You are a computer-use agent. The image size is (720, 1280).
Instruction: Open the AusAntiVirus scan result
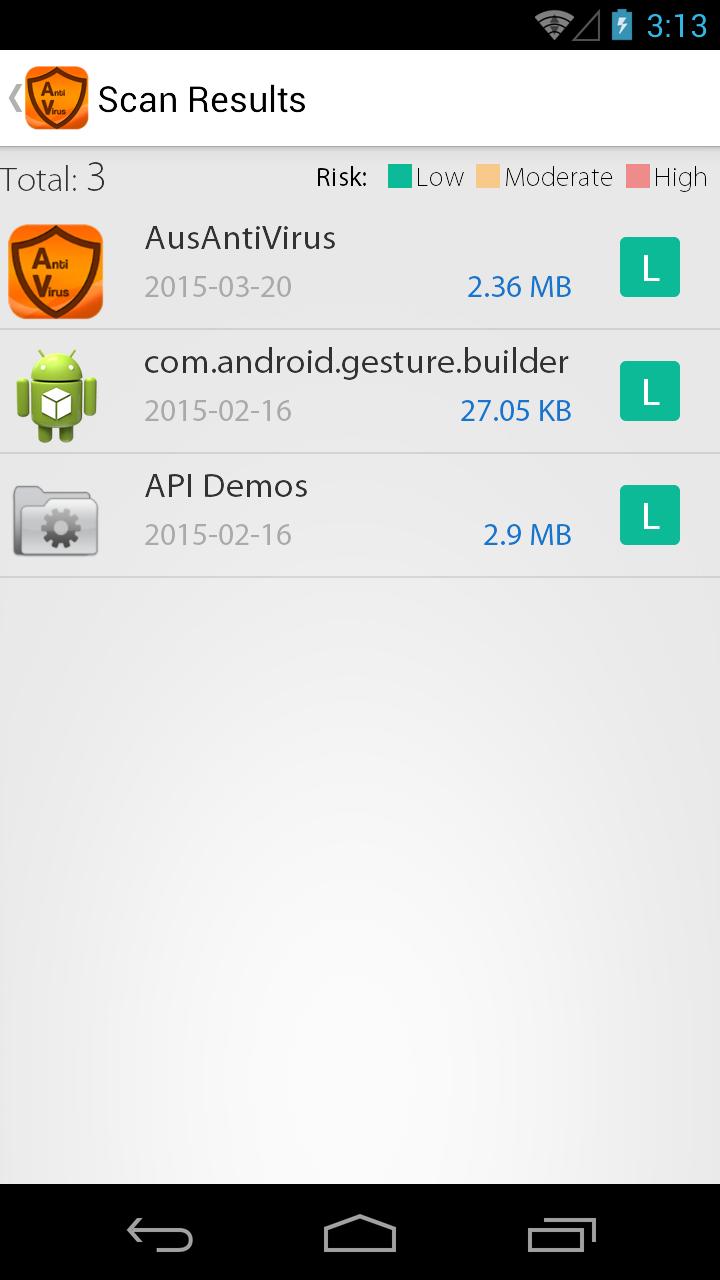coord(360,267)
